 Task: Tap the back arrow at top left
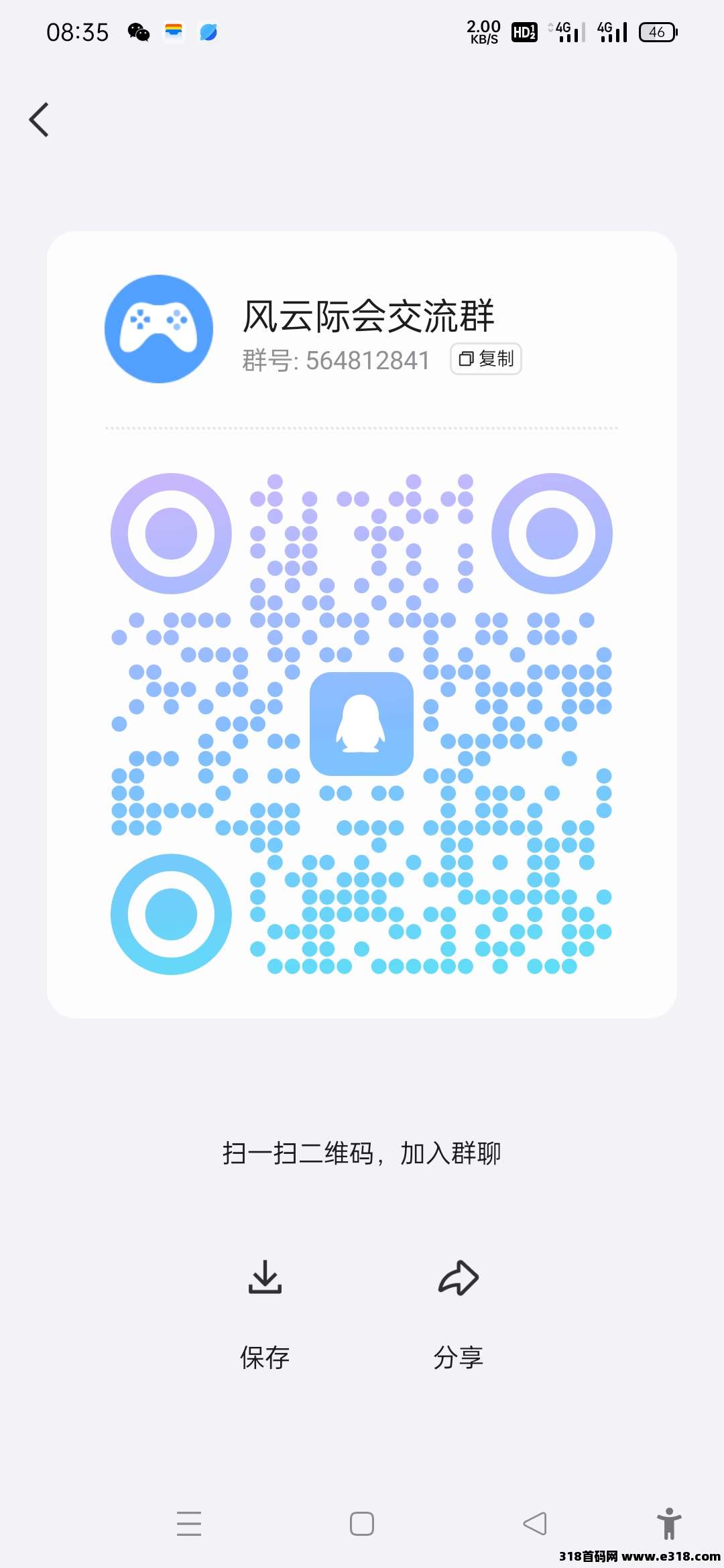38,119
